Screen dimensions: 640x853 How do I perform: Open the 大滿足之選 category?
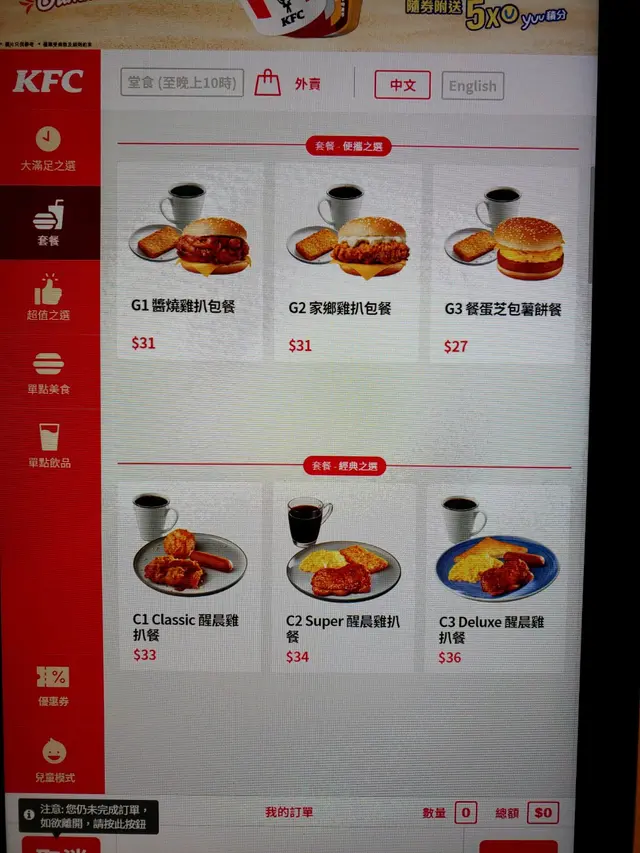(x=48, y=149)
